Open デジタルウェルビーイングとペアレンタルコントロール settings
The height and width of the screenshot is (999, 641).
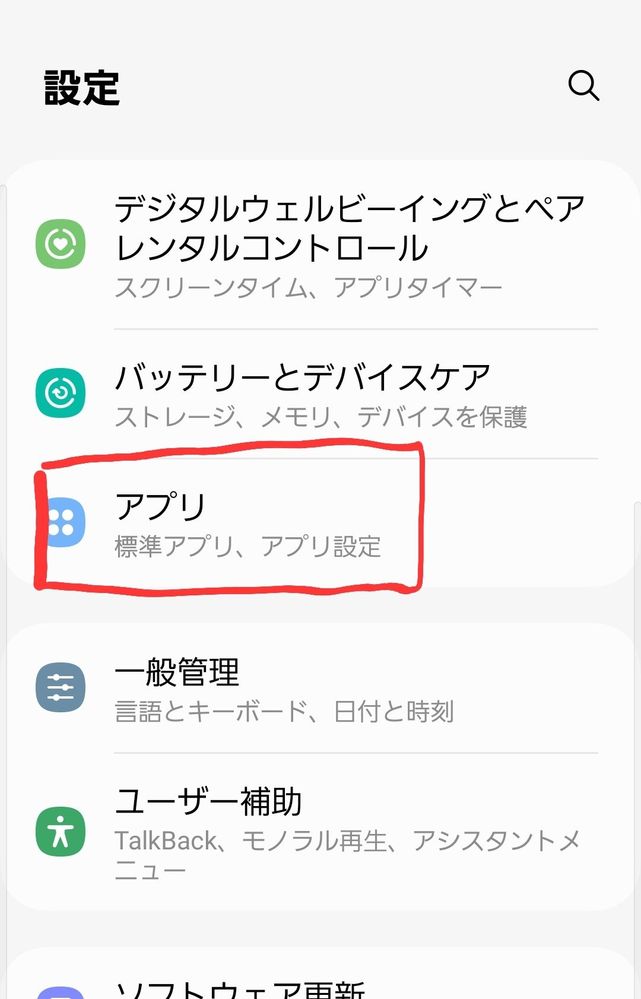coord(330,245)
